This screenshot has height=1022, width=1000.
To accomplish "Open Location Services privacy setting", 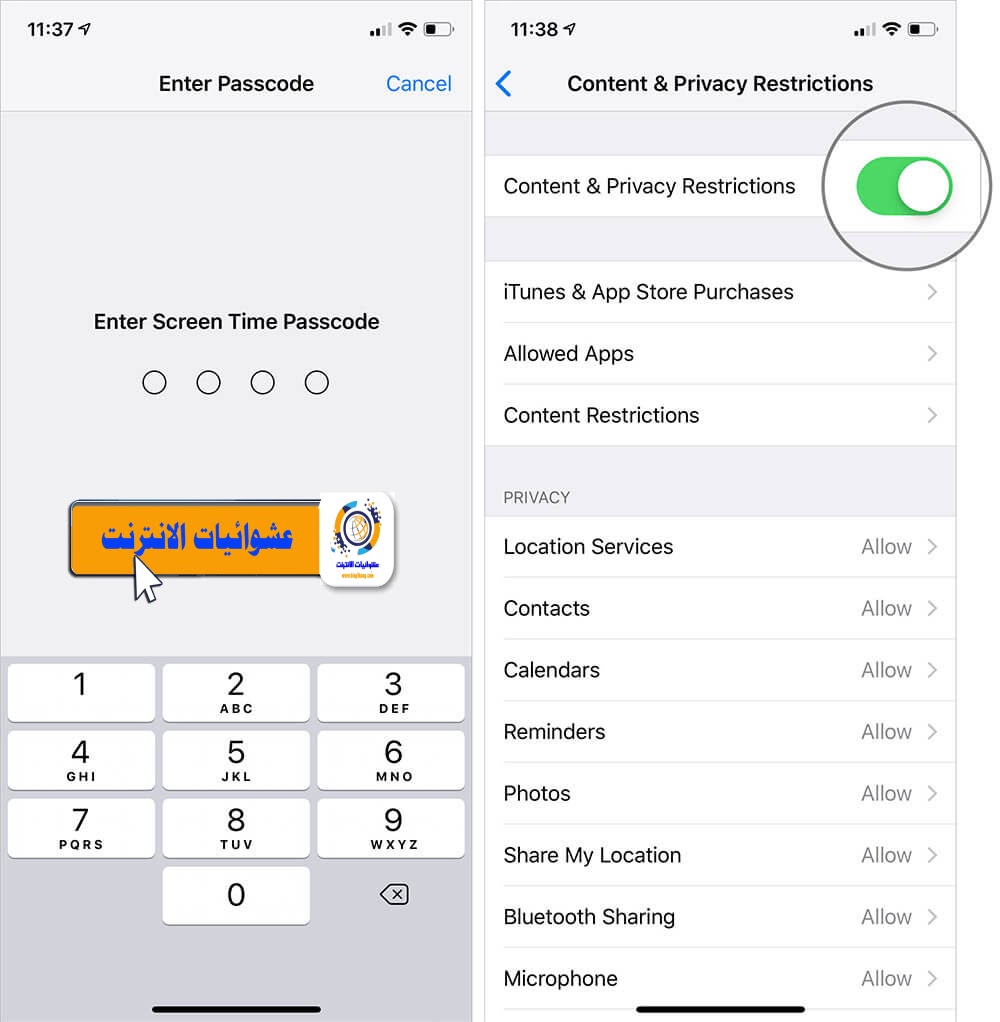I will coord(720,547).
